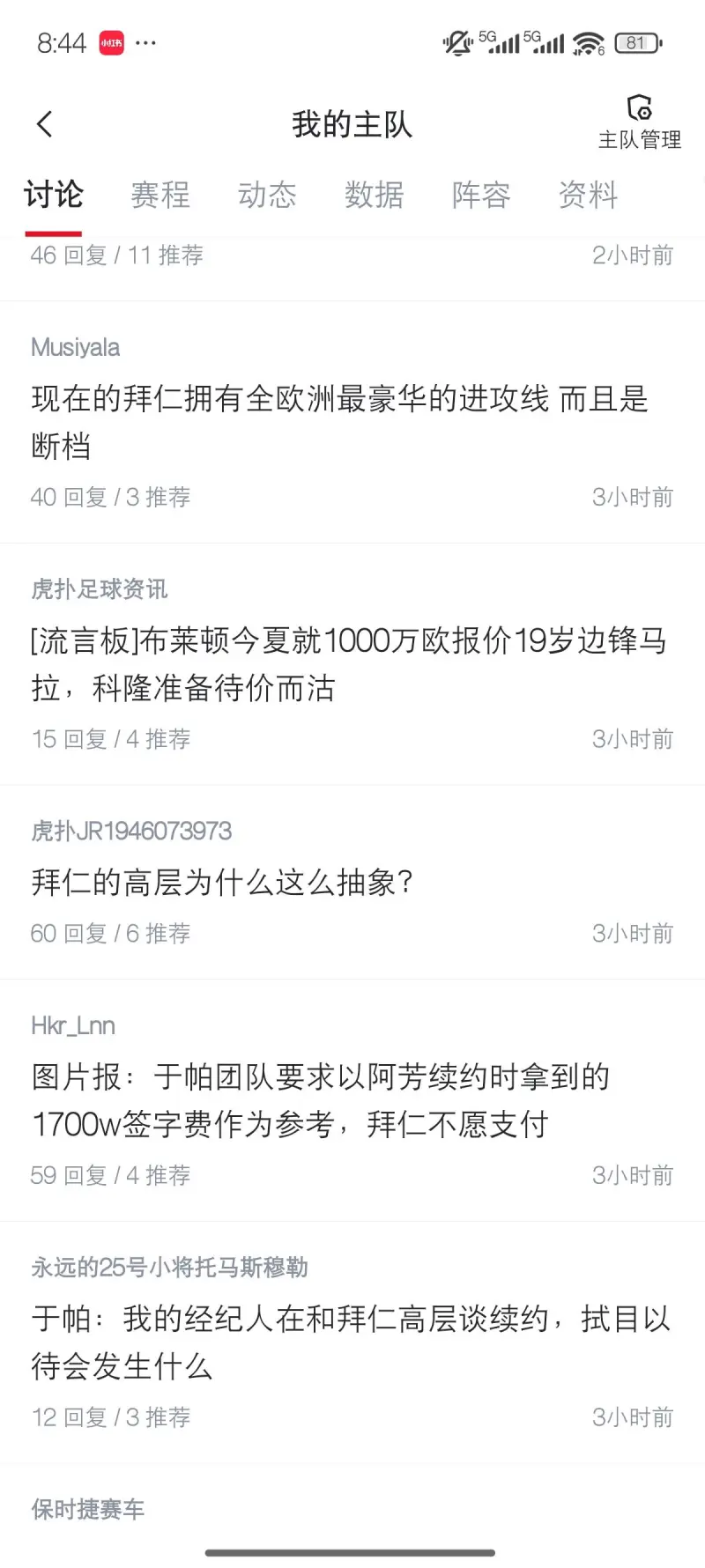Show the 资料 tab
The height and width of the screenshot is (1568, 705).
pyautogui.click(x=588, y=195)
